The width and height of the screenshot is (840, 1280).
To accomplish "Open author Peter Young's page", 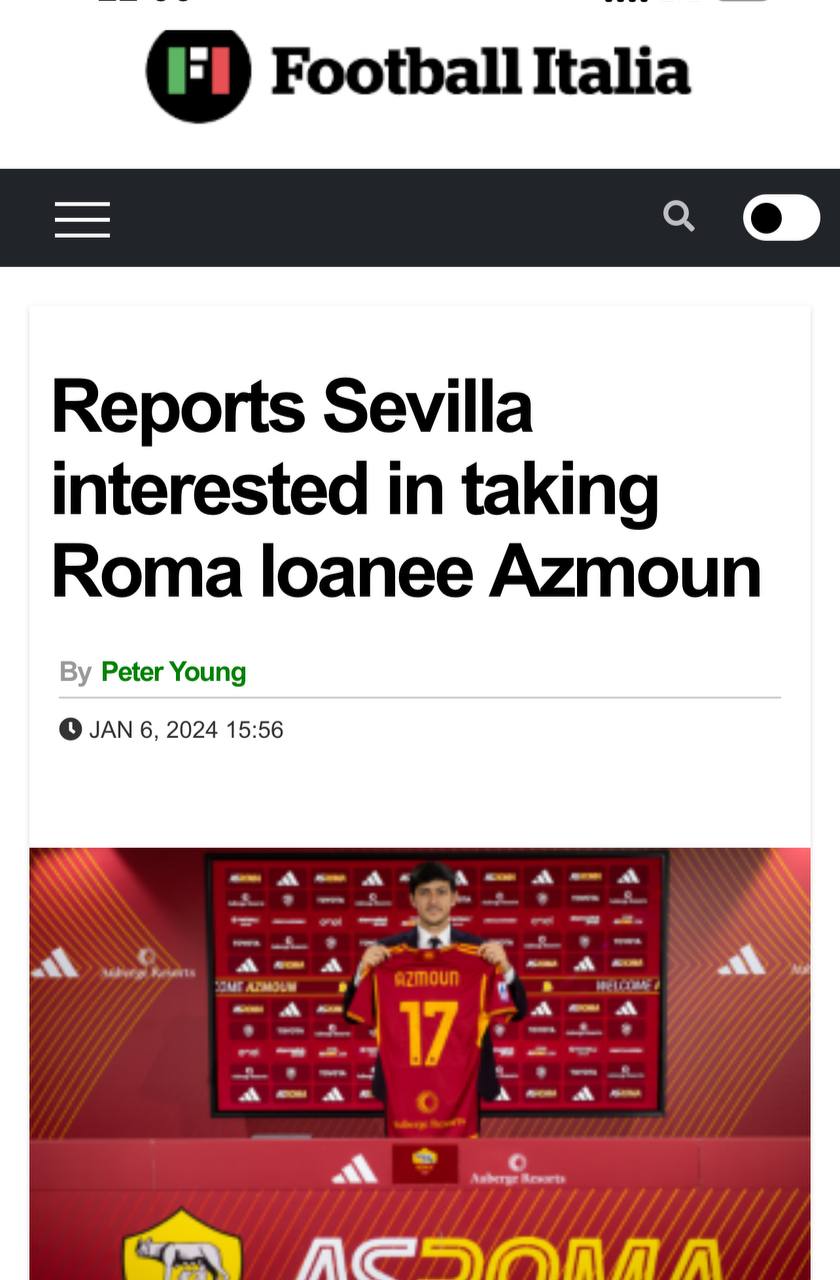I will tap(173, 672).
